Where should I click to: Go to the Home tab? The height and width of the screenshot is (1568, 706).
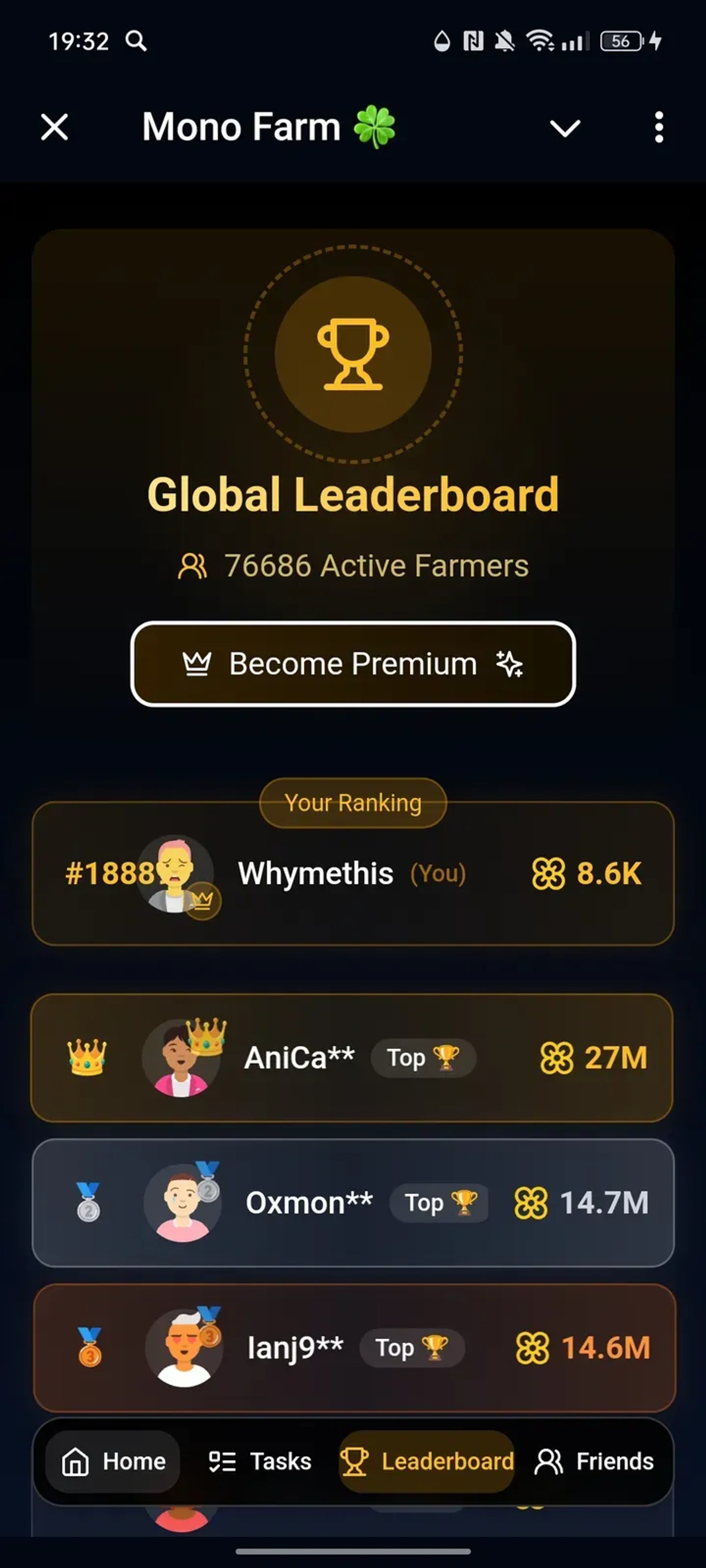click(113, 1461)
